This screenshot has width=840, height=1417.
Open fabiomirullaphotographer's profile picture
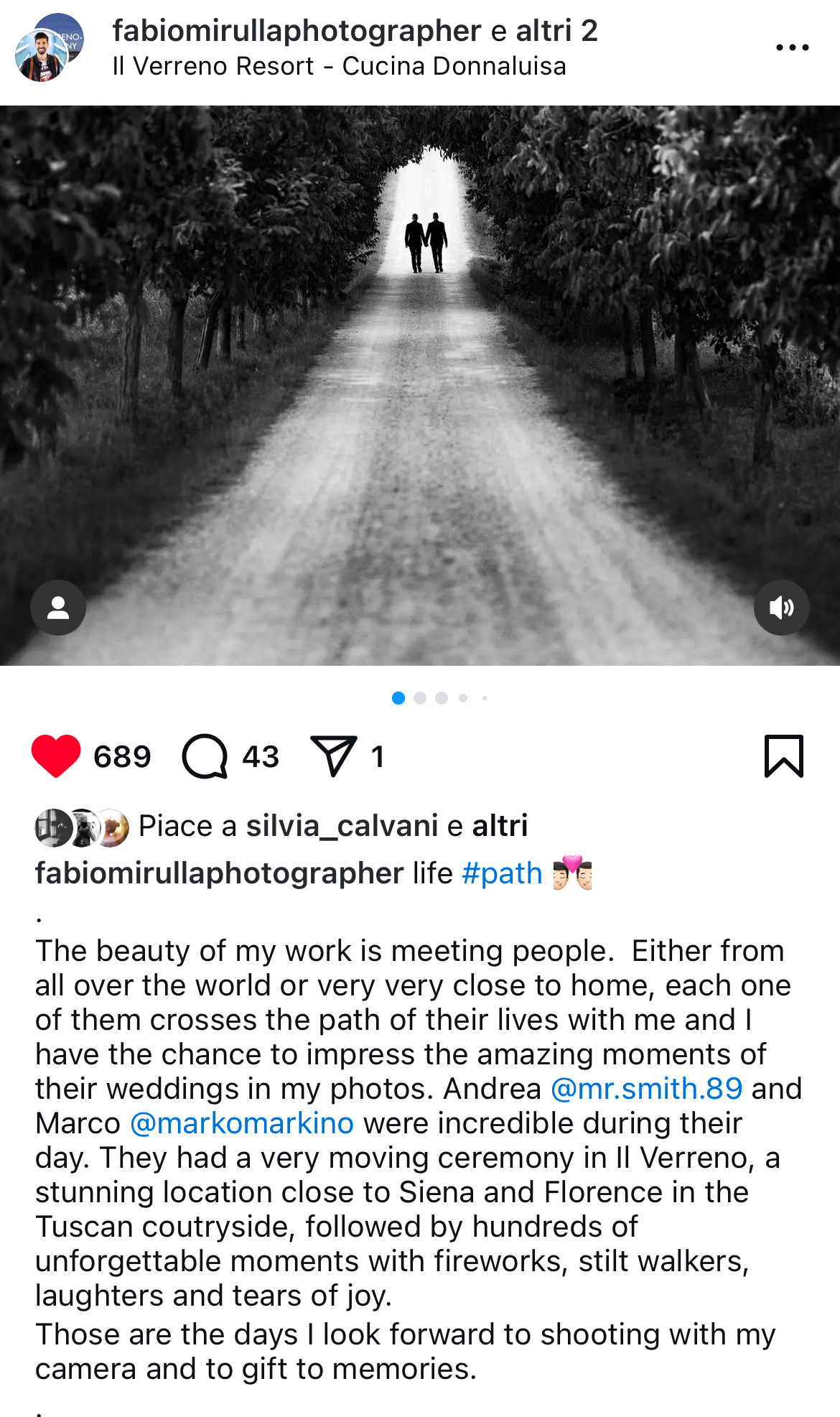pos(49,48)
